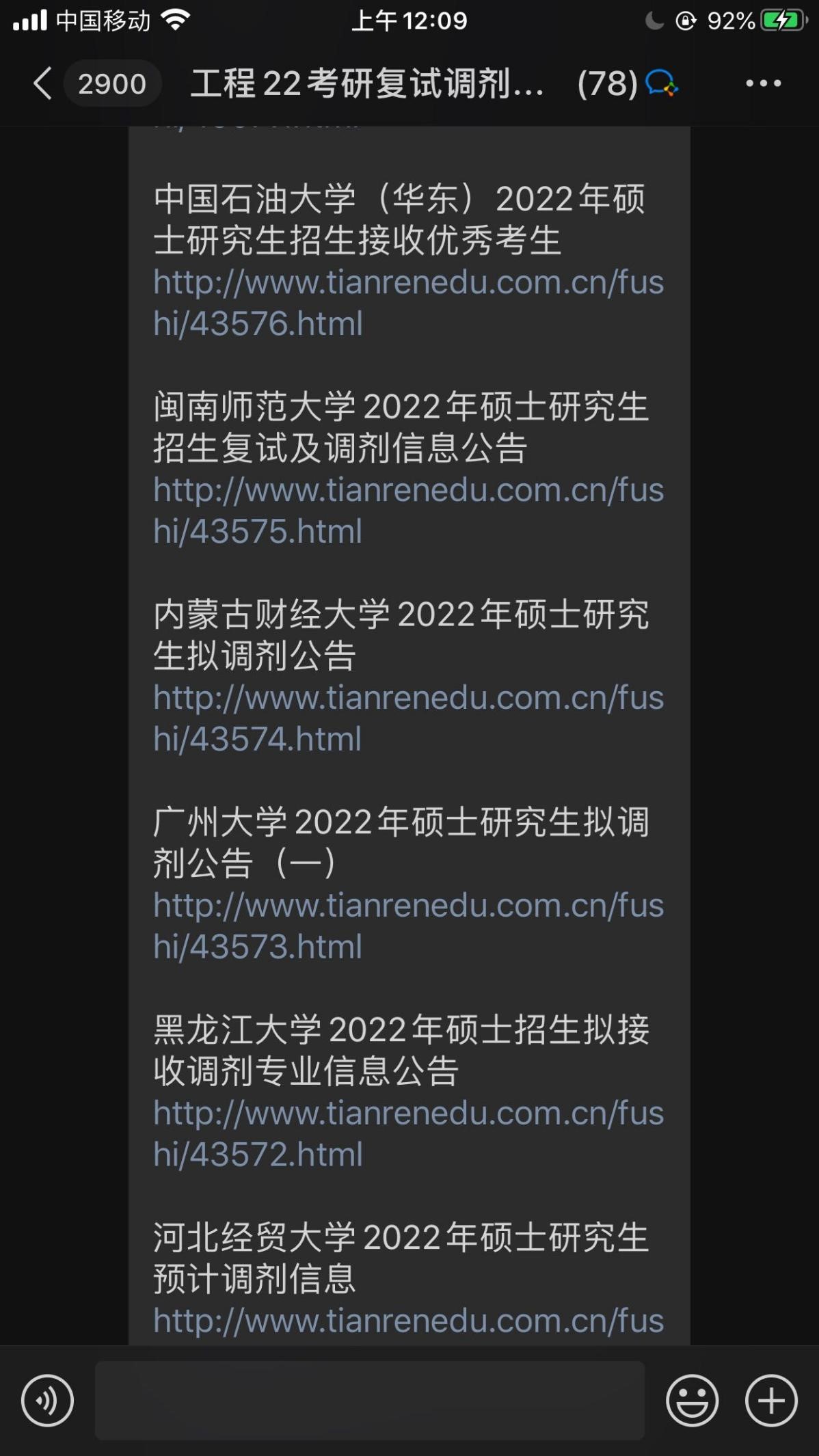Go back to the chat list
Screen dimensions: 819x1456
click(x=42, y=84)
